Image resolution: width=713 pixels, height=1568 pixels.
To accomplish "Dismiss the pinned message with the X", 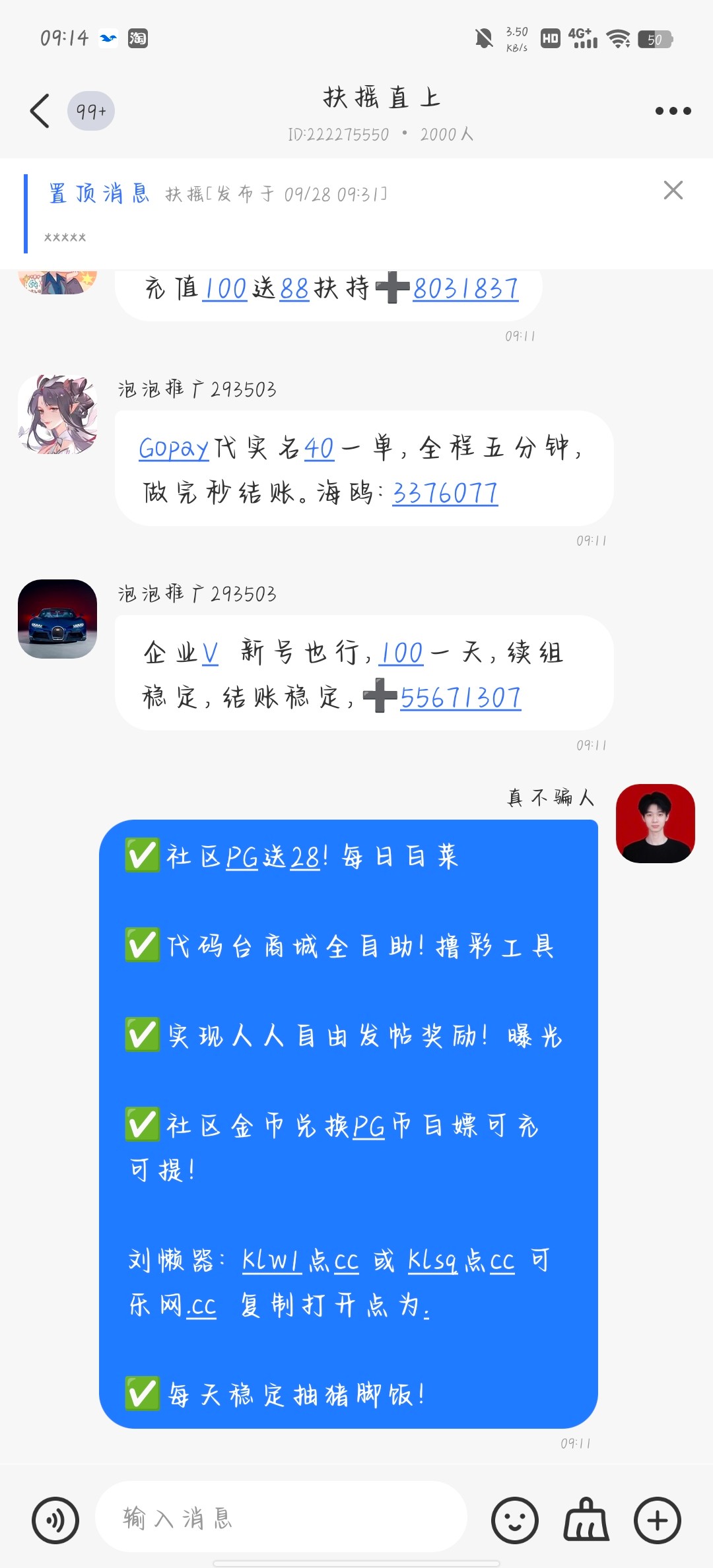I will (673, 191).
